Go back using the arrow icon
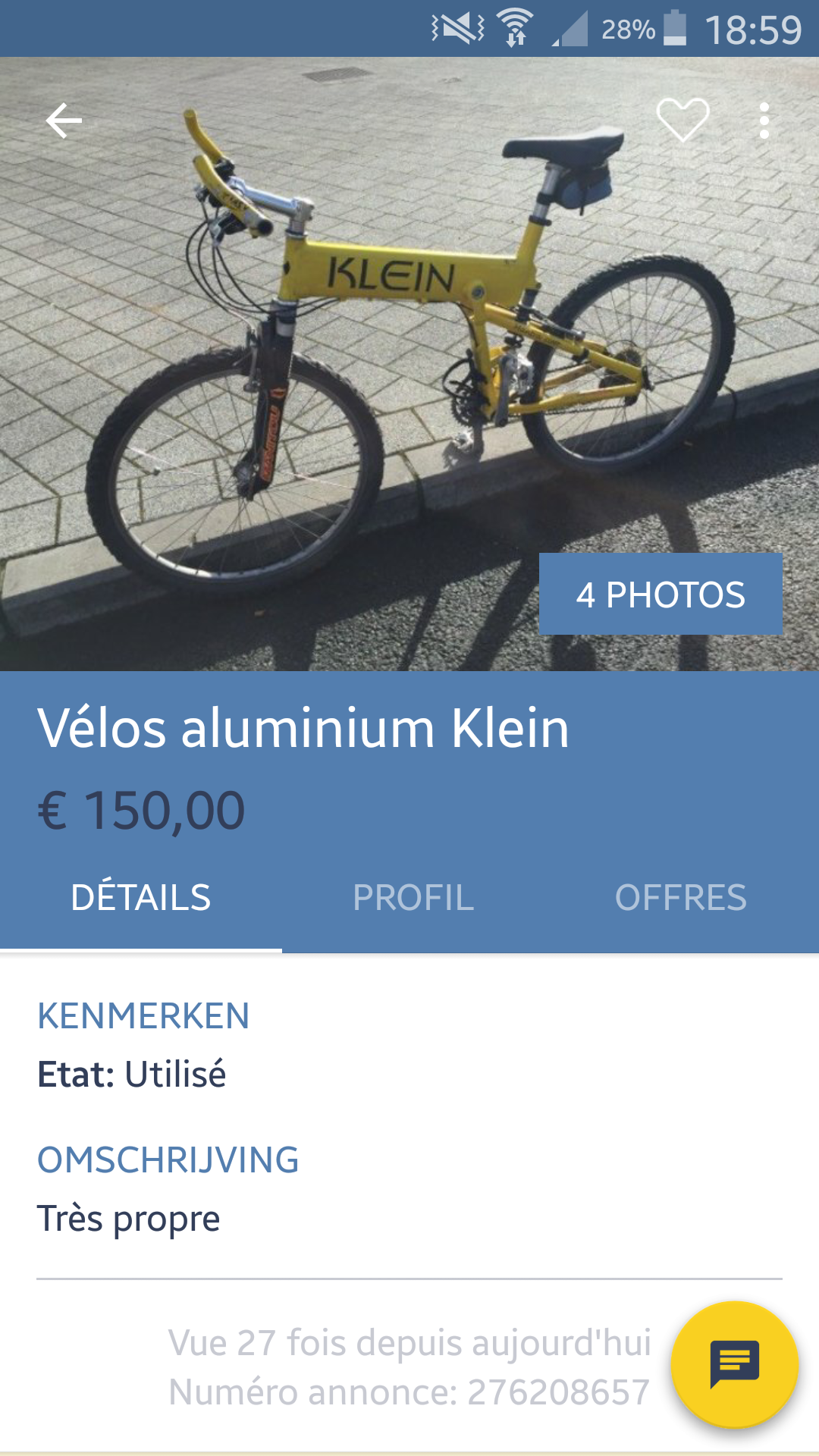Viewport: 819px width, 1456px height. pos(64,121)
